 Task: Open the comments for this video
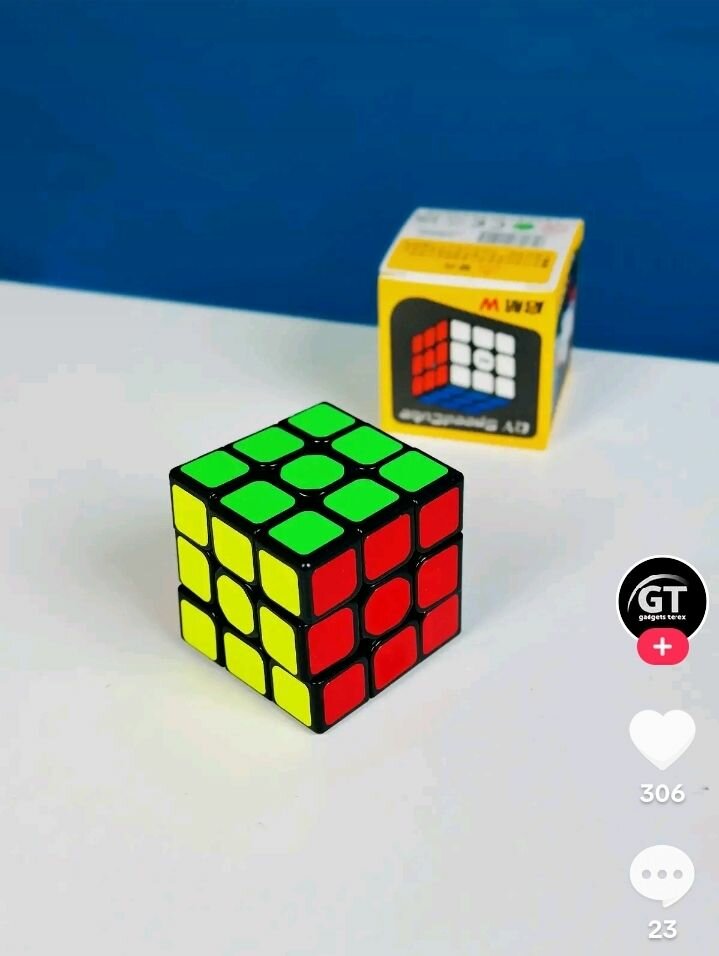point(662,875)
